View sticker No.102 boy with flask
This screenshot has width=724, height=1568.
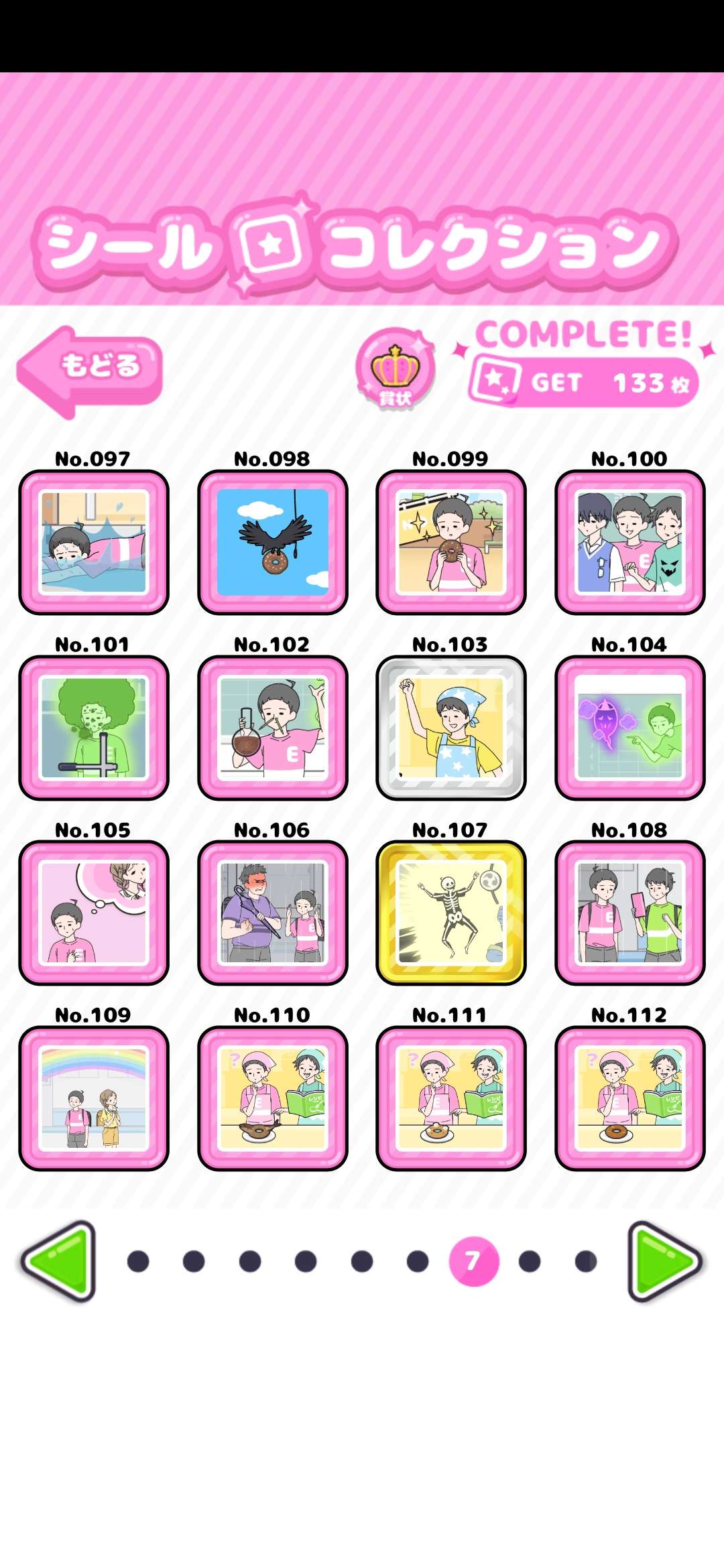click(273, 728)
